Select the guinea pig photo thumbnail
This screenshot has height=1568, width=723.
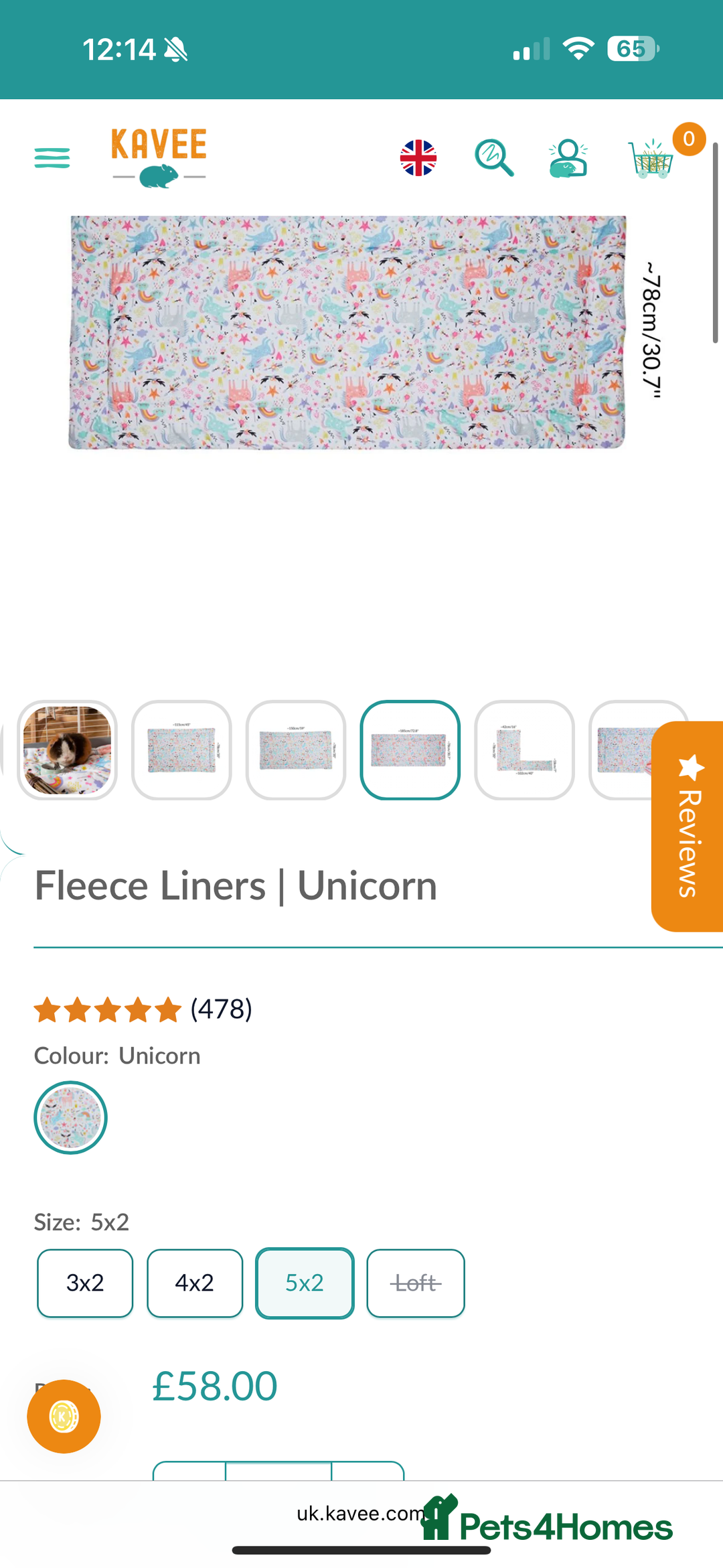[68, 750]
